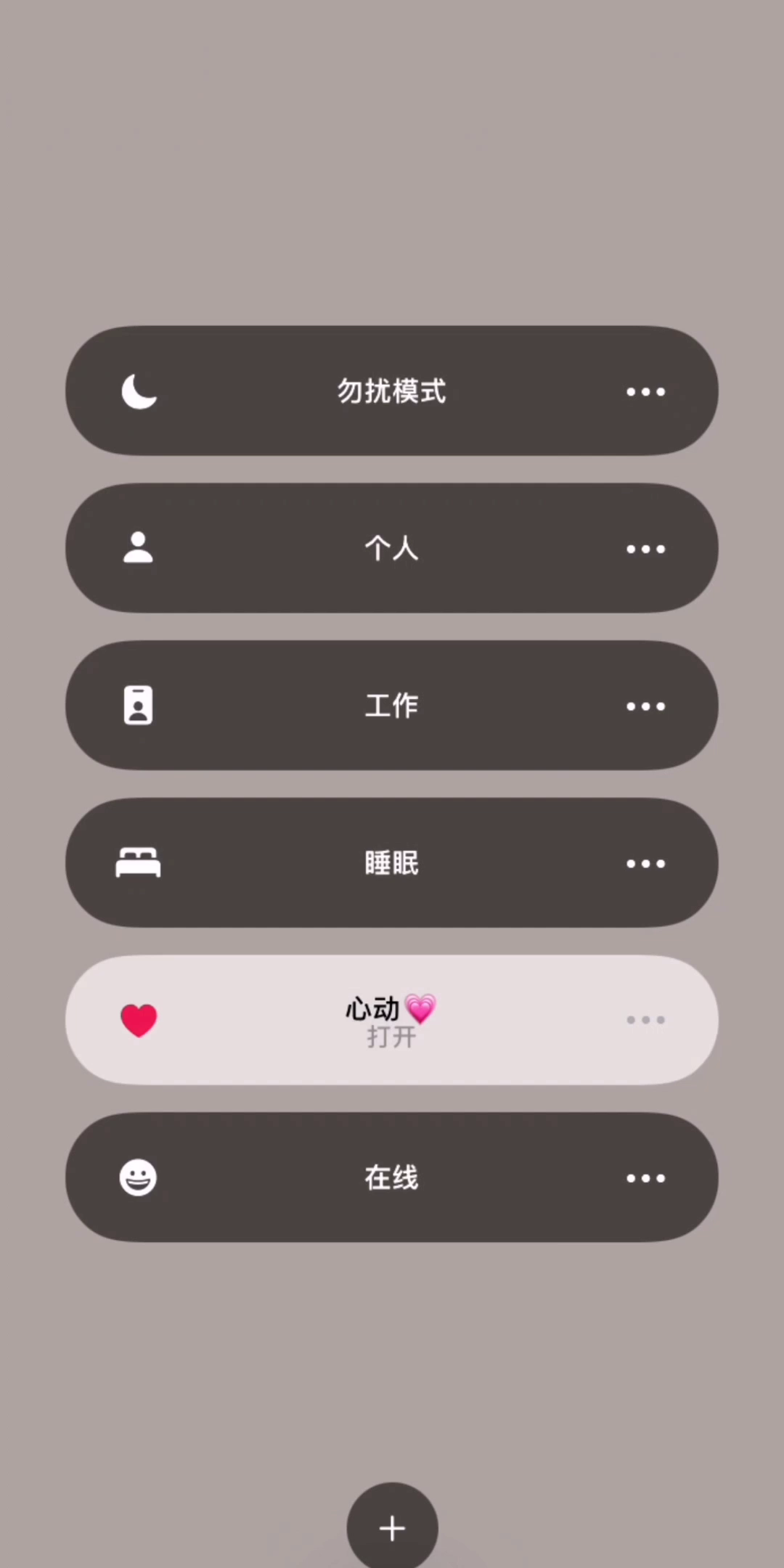Enable the 勿扰模式 focus
The width and height of the screenshot is (784, 1568).
[x=392, y=391]
